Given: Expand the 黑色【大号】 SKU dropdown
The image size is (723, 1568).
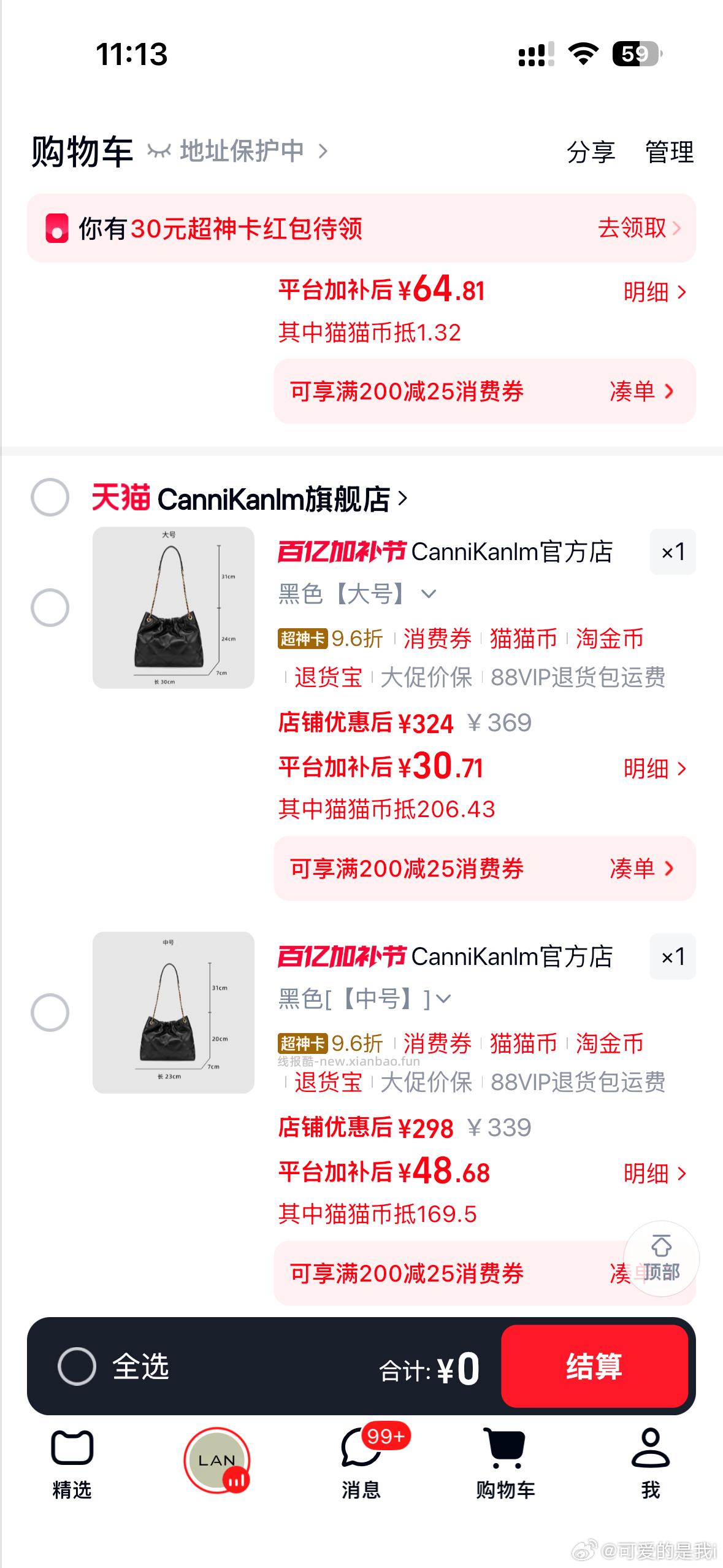Looking at the screenshot, I should click(x=429, y=593).
